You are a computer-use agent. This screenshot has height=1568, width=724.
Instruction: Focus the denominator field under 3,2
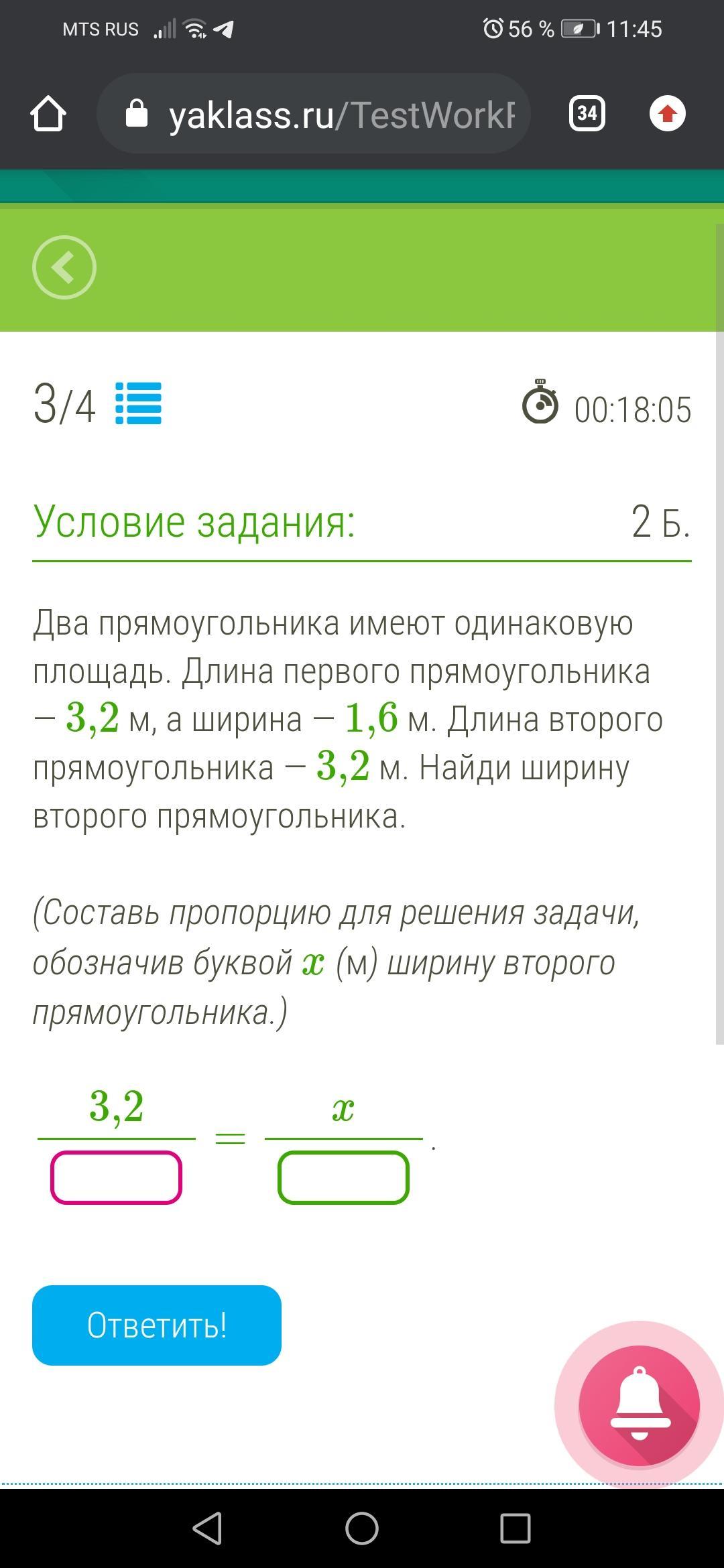116,1177
